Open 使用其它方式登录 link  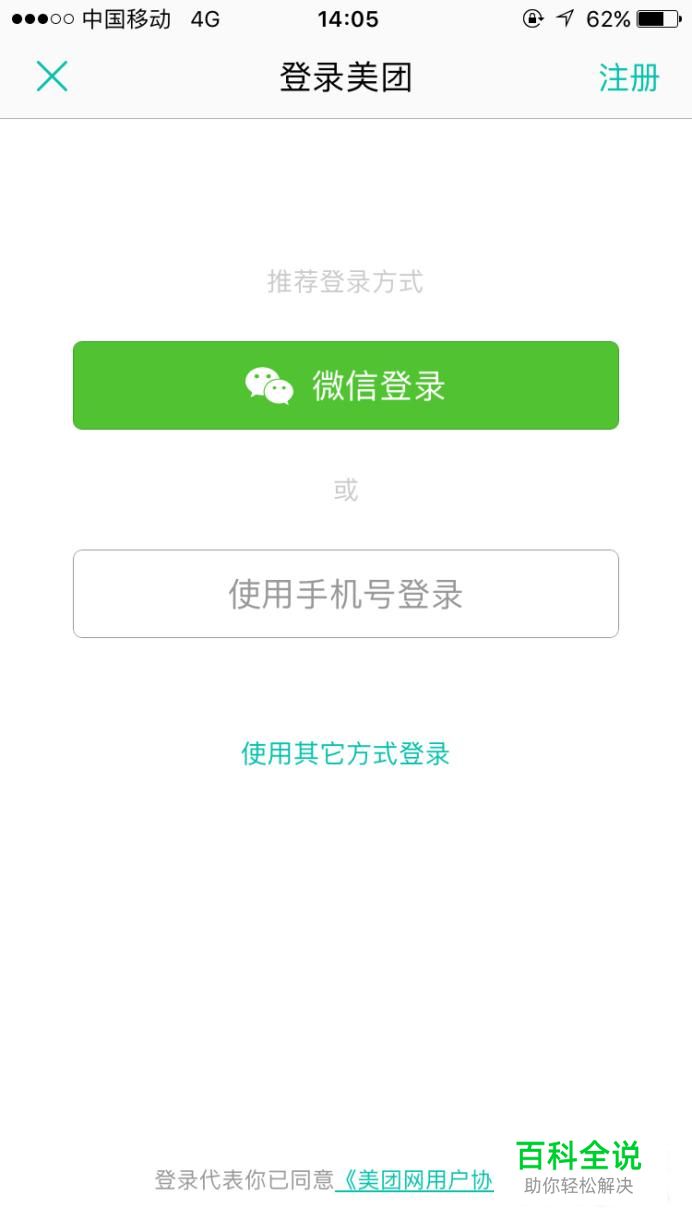(x=346, y=753)
